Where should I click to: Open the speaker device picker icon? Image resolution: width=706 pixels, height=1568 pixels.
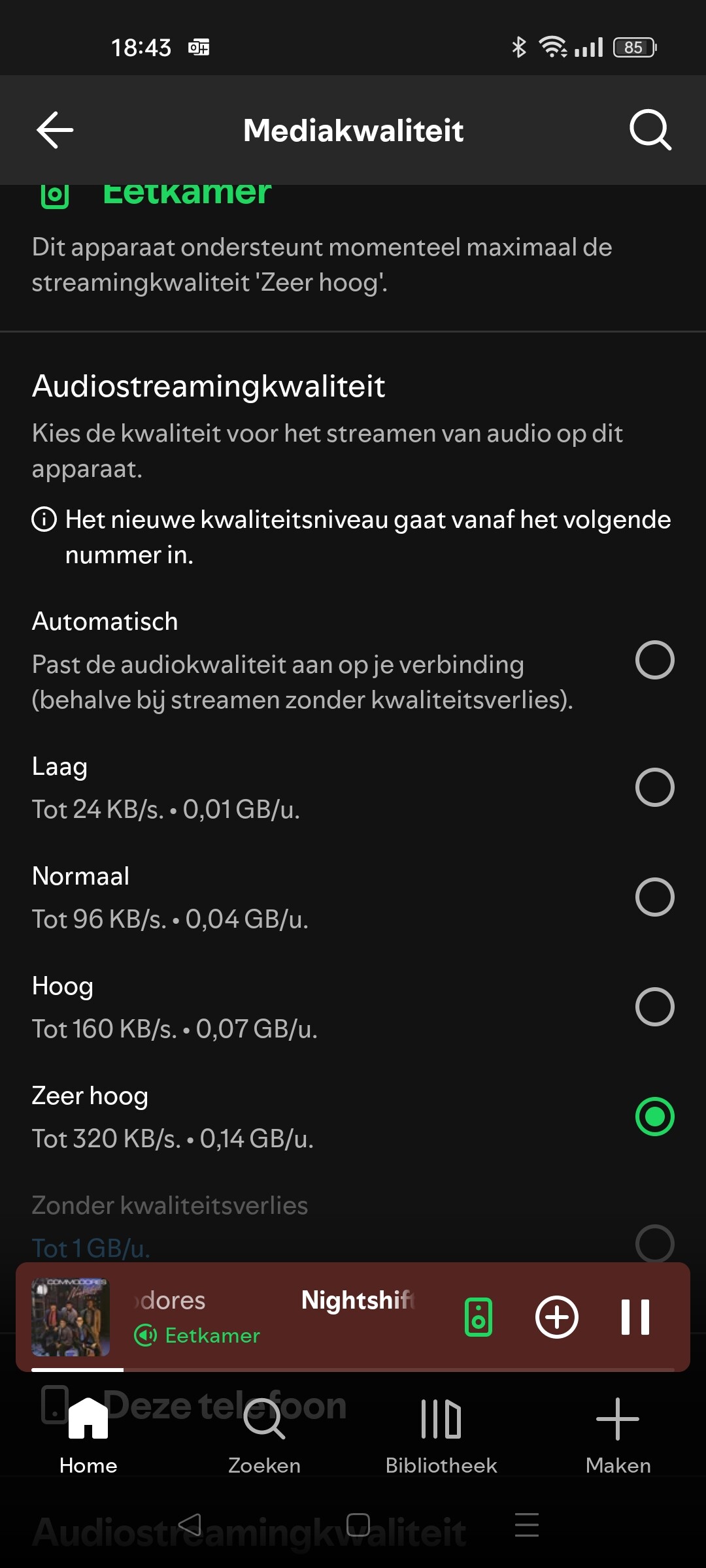479,1317
